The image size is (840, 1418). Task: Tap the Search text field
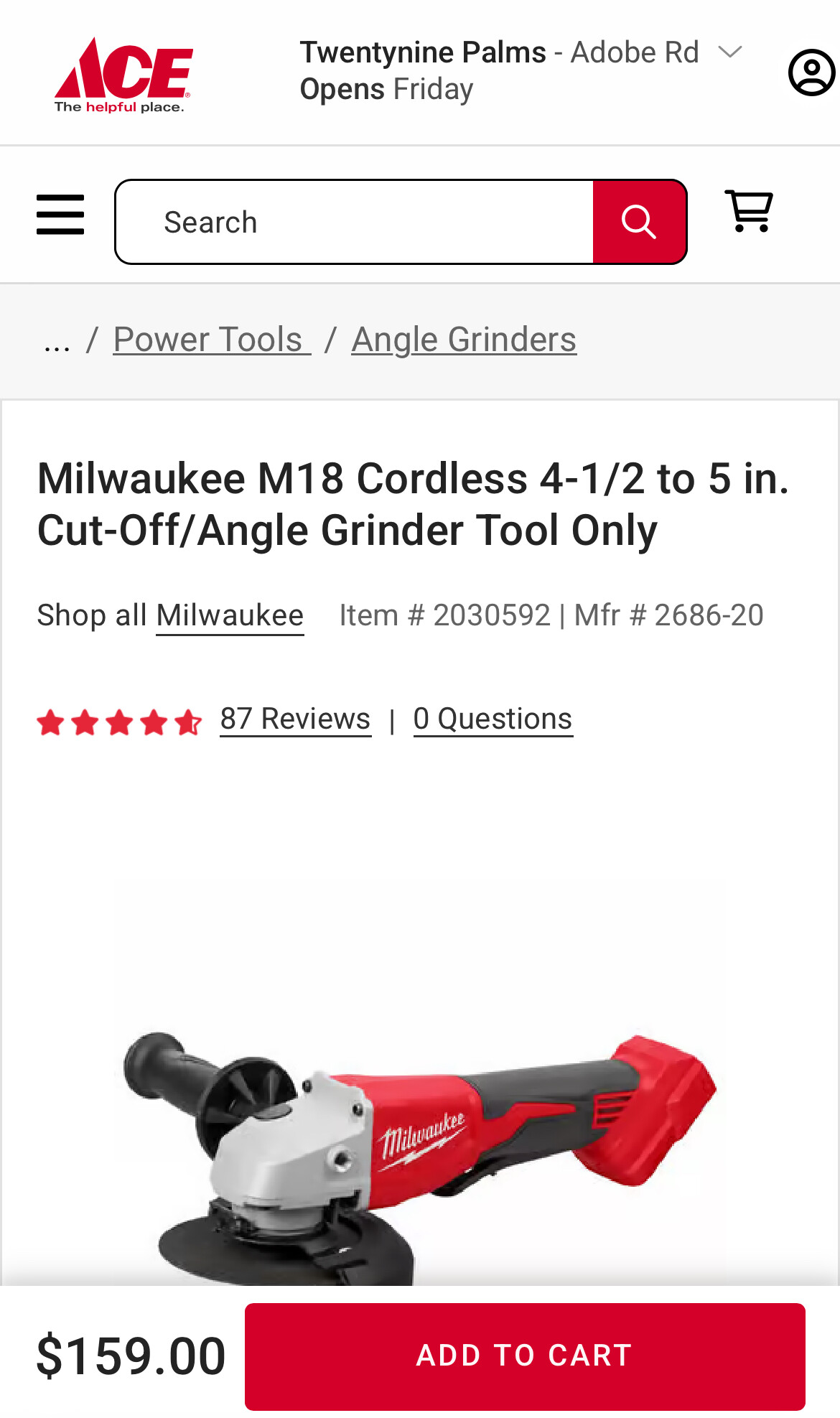point(355,222)
